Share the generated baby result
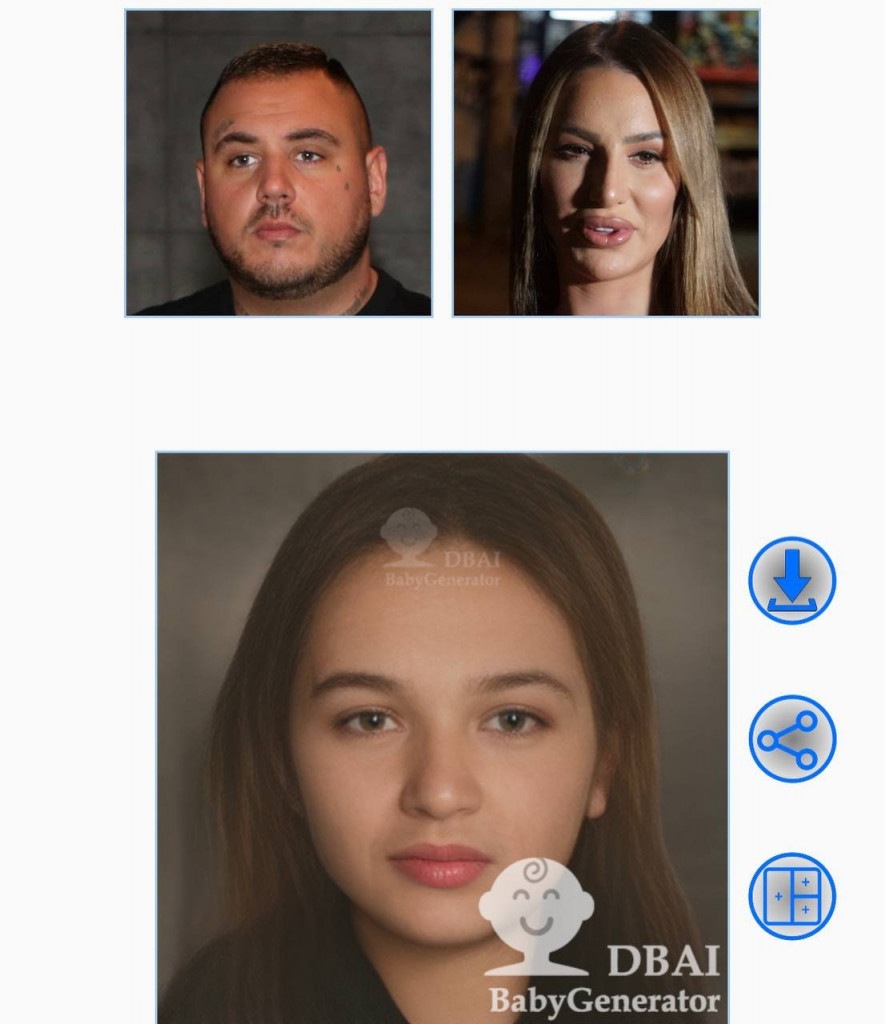 (x=792, y=739)
